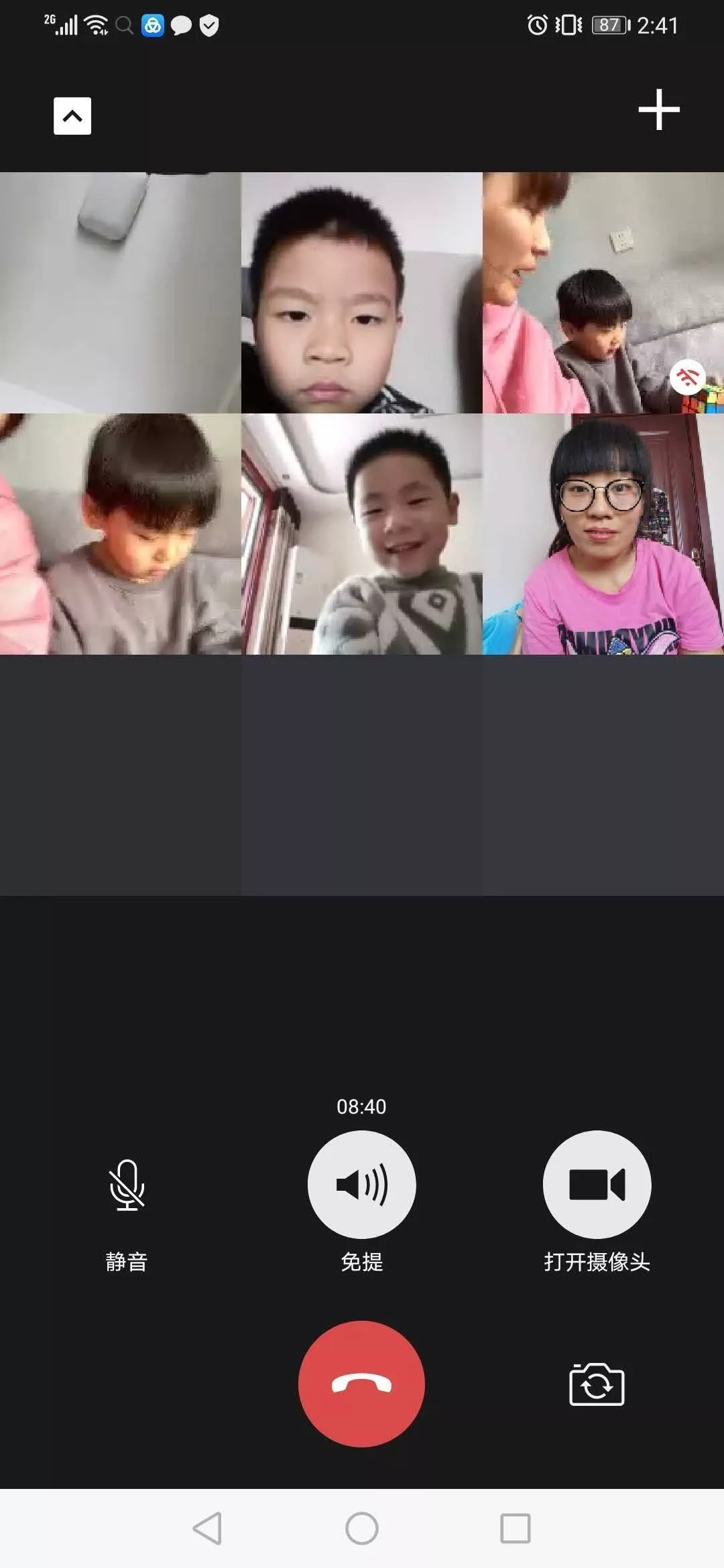The image size is (724, 1568).
Task: Turn on the camera (打开摄像头)
Action: click(597, 1184)
